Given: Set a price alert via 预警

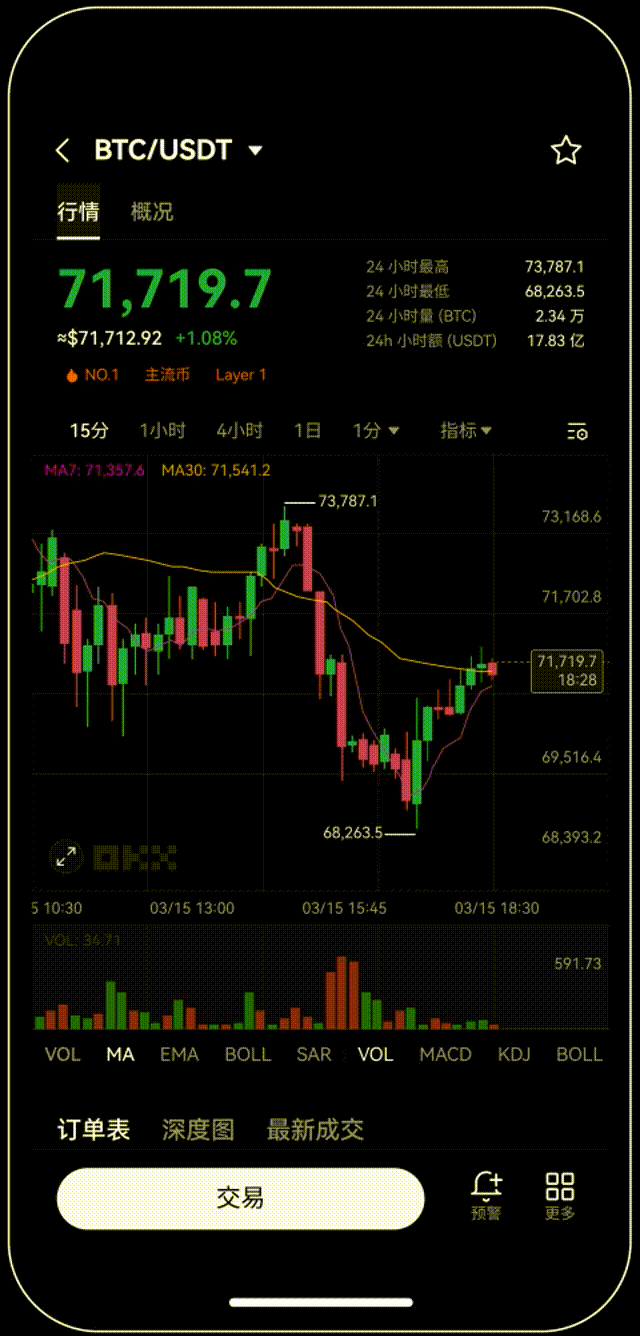Looking at the screenshot, I should coord(486,1196).
